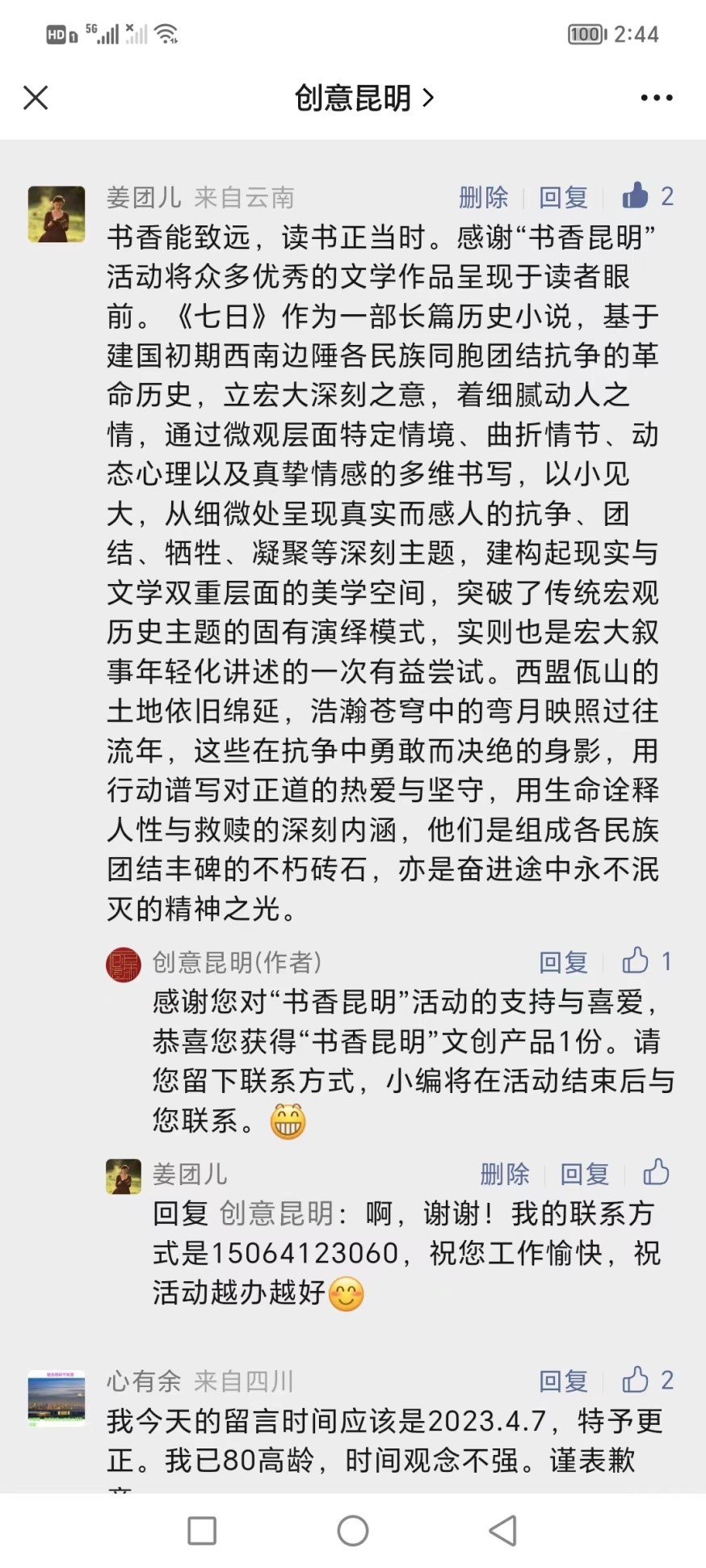Open 姜团儿's profile avatar

57,214
